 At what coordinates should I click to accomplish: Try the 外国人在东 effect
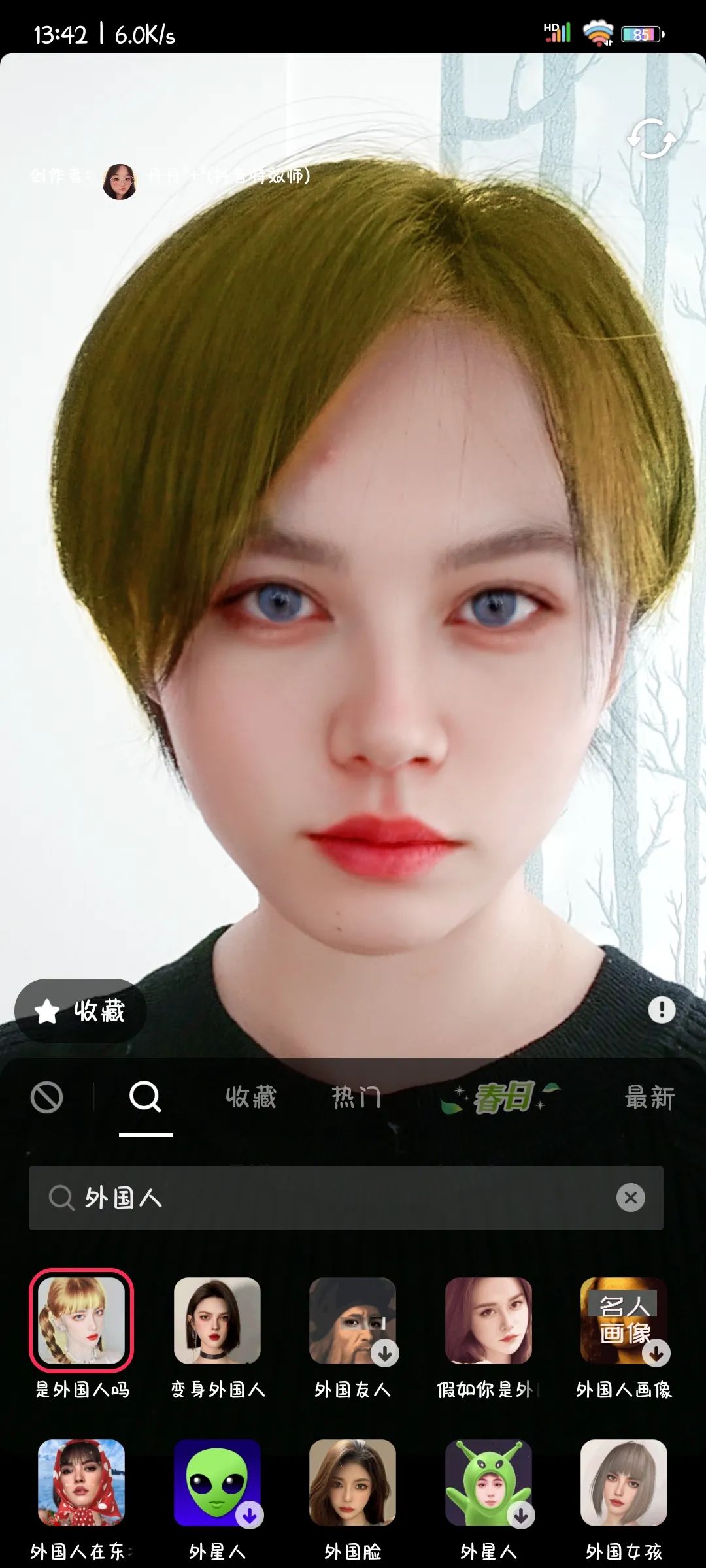pos(82,1482)
